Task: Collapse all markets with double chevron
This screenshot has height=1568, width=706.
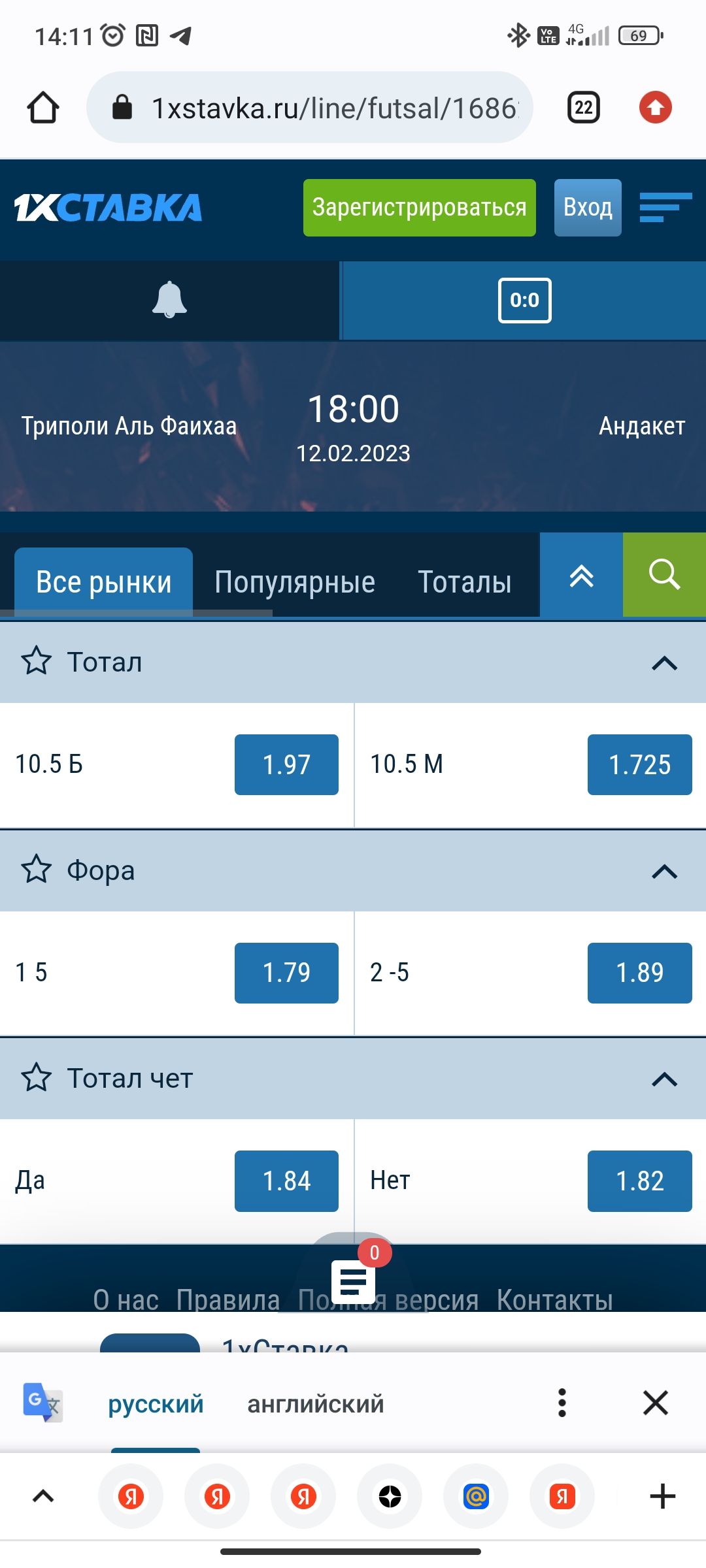Action: coord(581,576)
